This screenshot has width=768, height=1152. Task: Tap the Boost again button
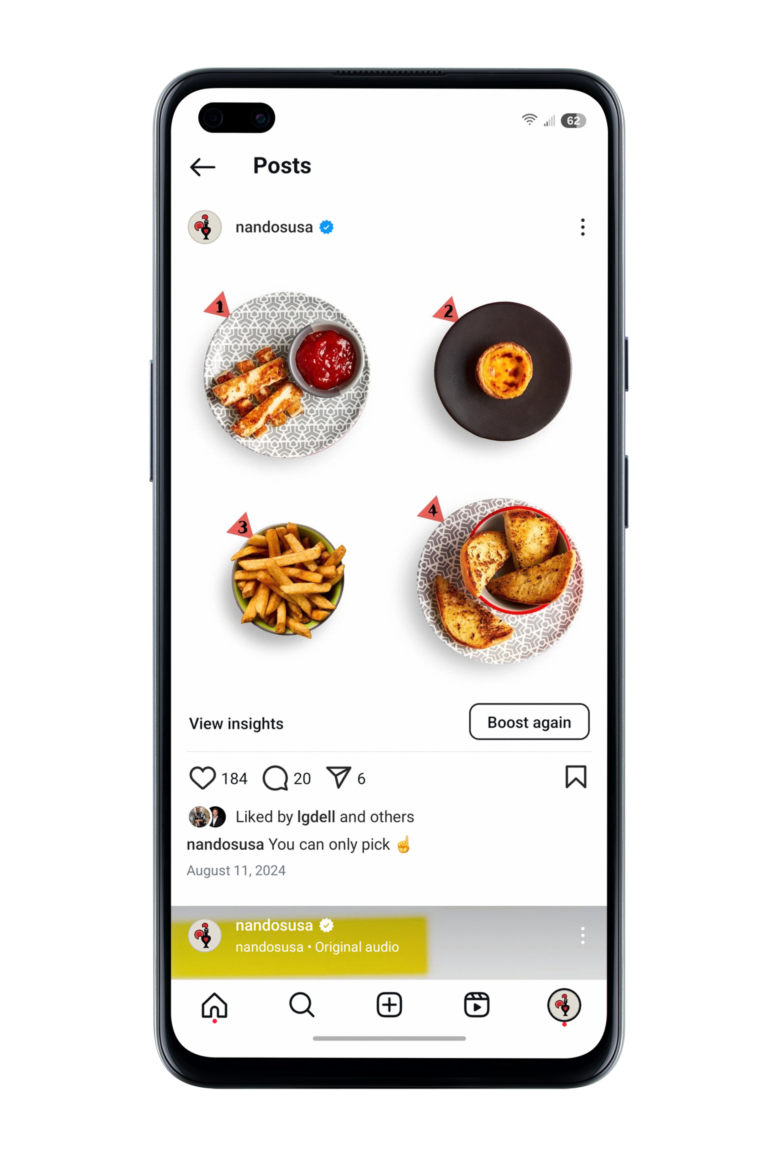tap(529, 722)
